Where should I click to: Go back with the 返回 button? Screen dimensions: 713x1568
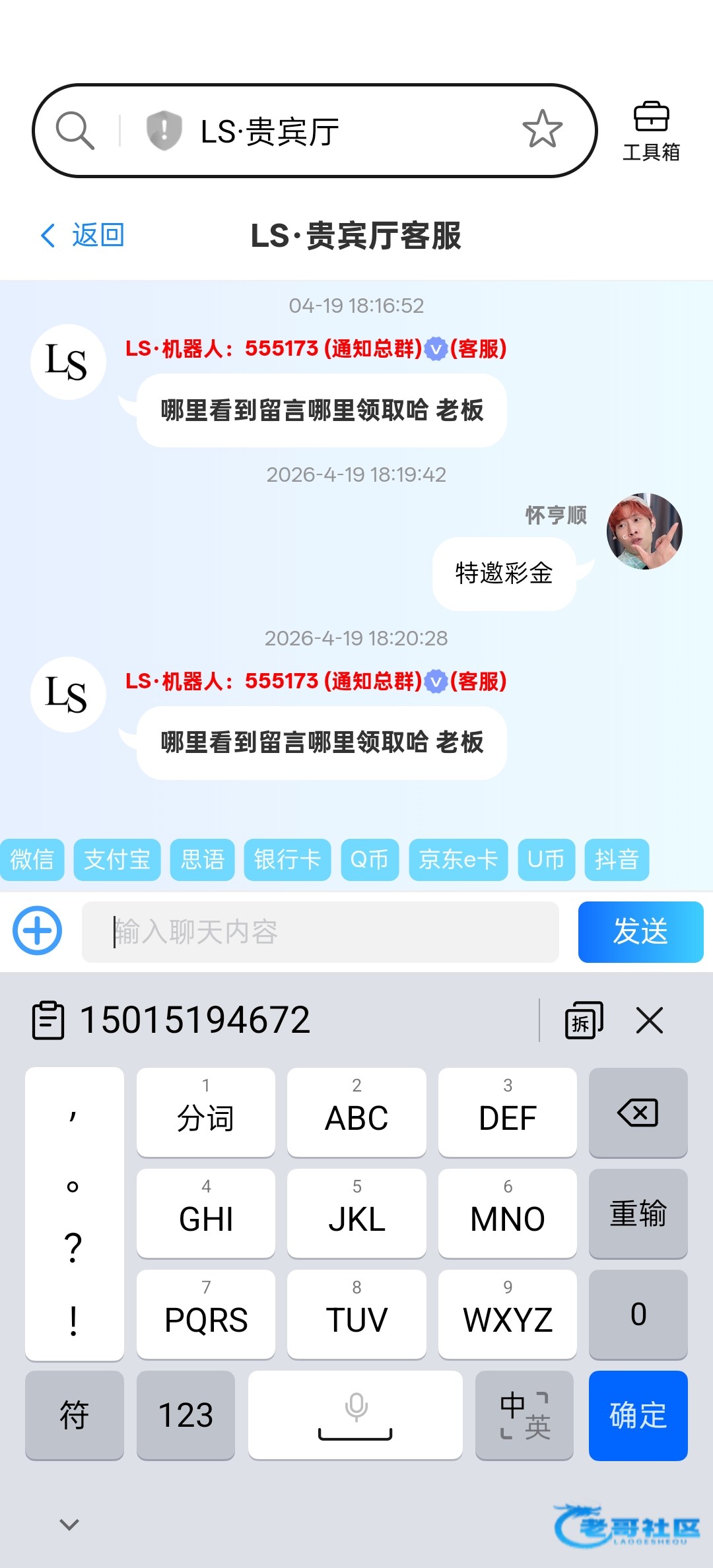(83, 235)
